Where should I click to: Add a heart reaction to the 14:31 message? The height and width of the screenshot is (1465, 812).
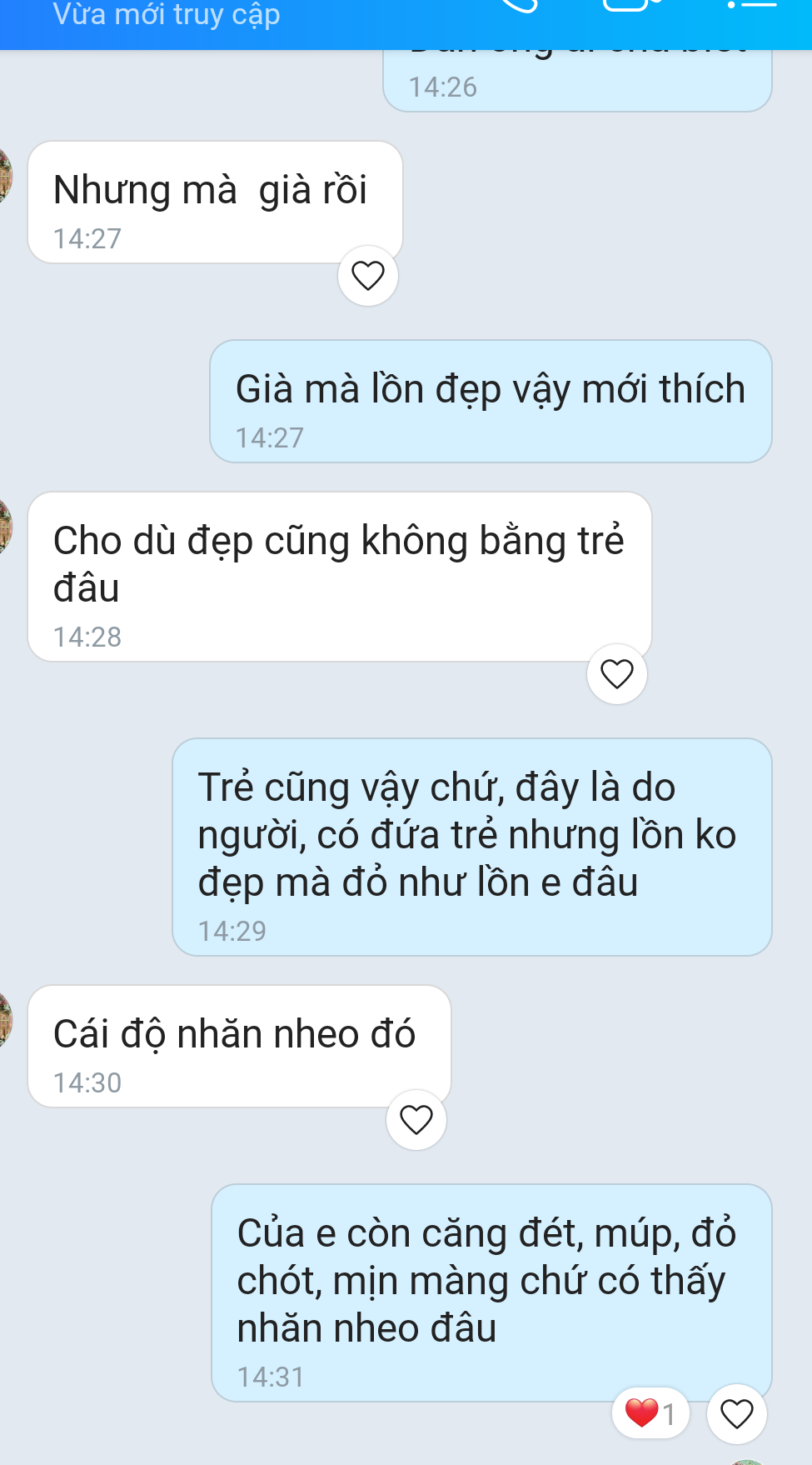point(736,1414)
